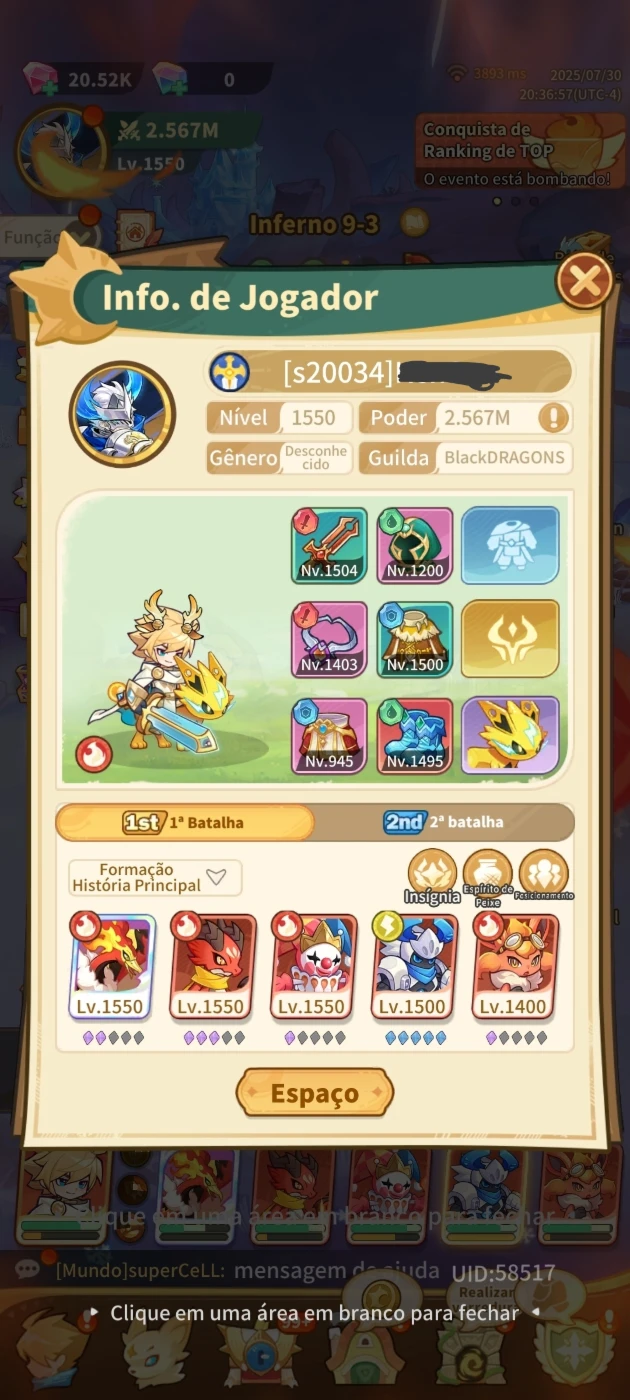View the sword equipment Nv.1504
630x1400 pixels.
tap(330, 545)
